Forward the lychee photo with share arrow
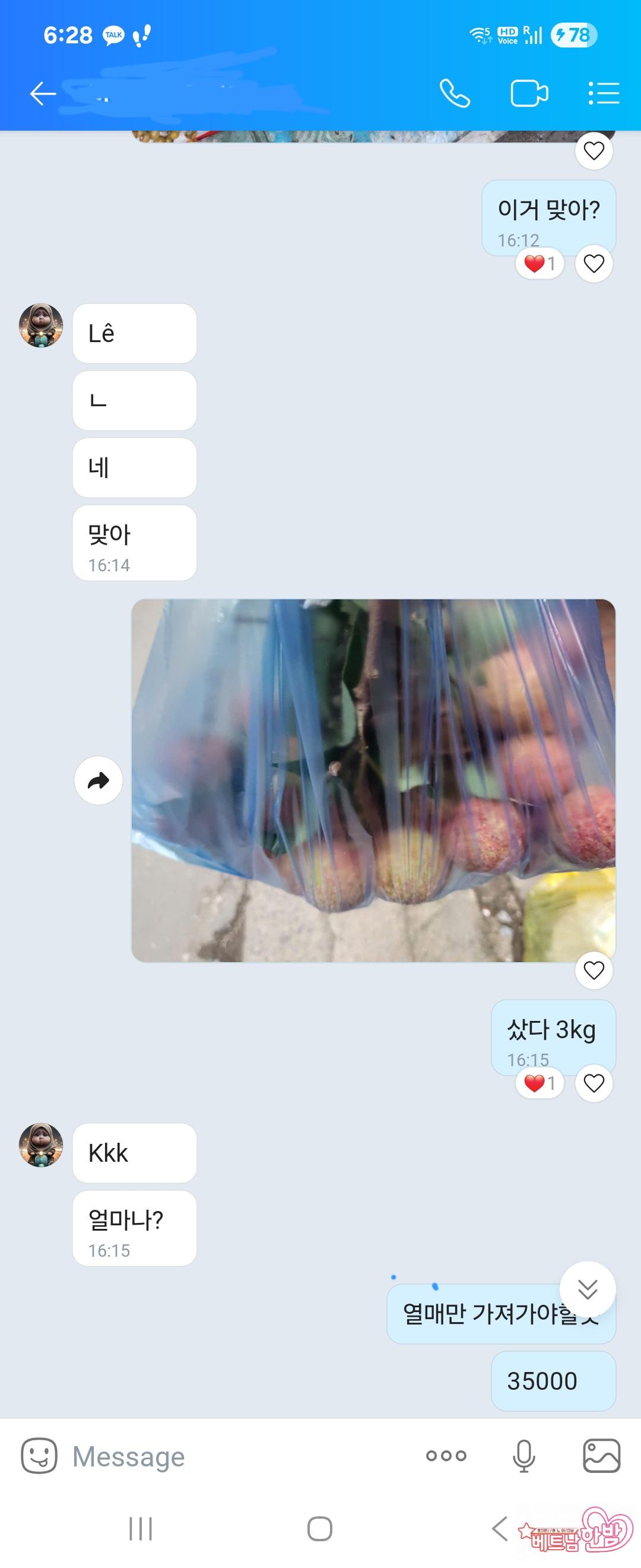This screenshot has height=1568, width=641. 99,780
